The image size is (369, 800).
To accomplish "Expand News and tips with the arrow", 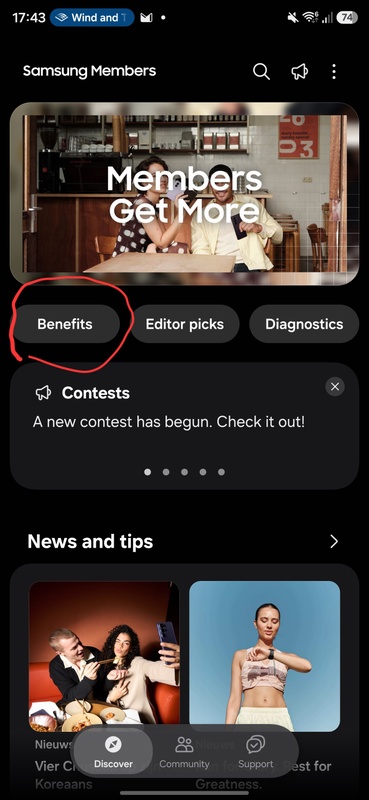I will coord(334,541).
